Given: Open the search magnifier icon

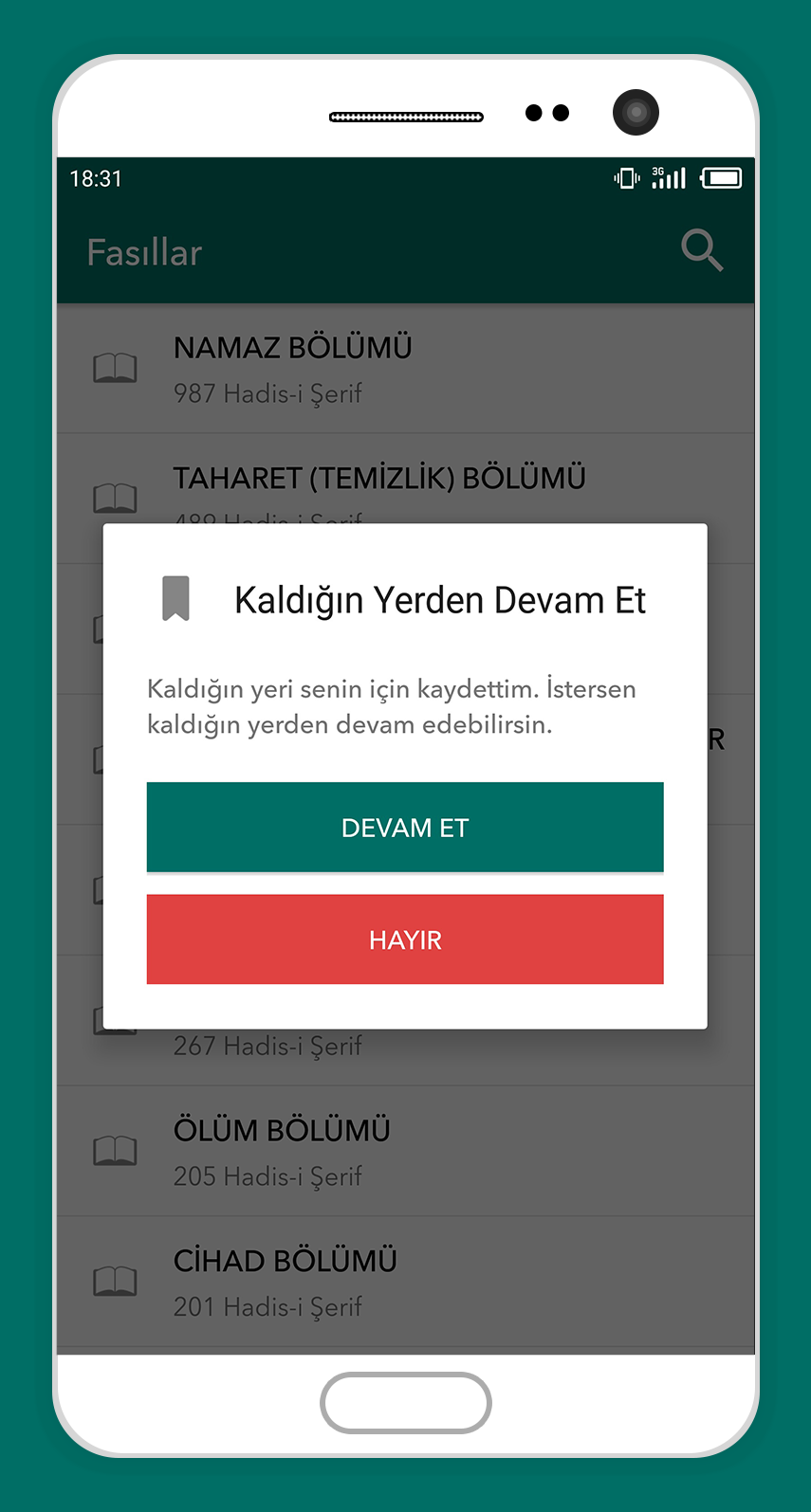Looking at the screenshot, I should pos(702,251).
